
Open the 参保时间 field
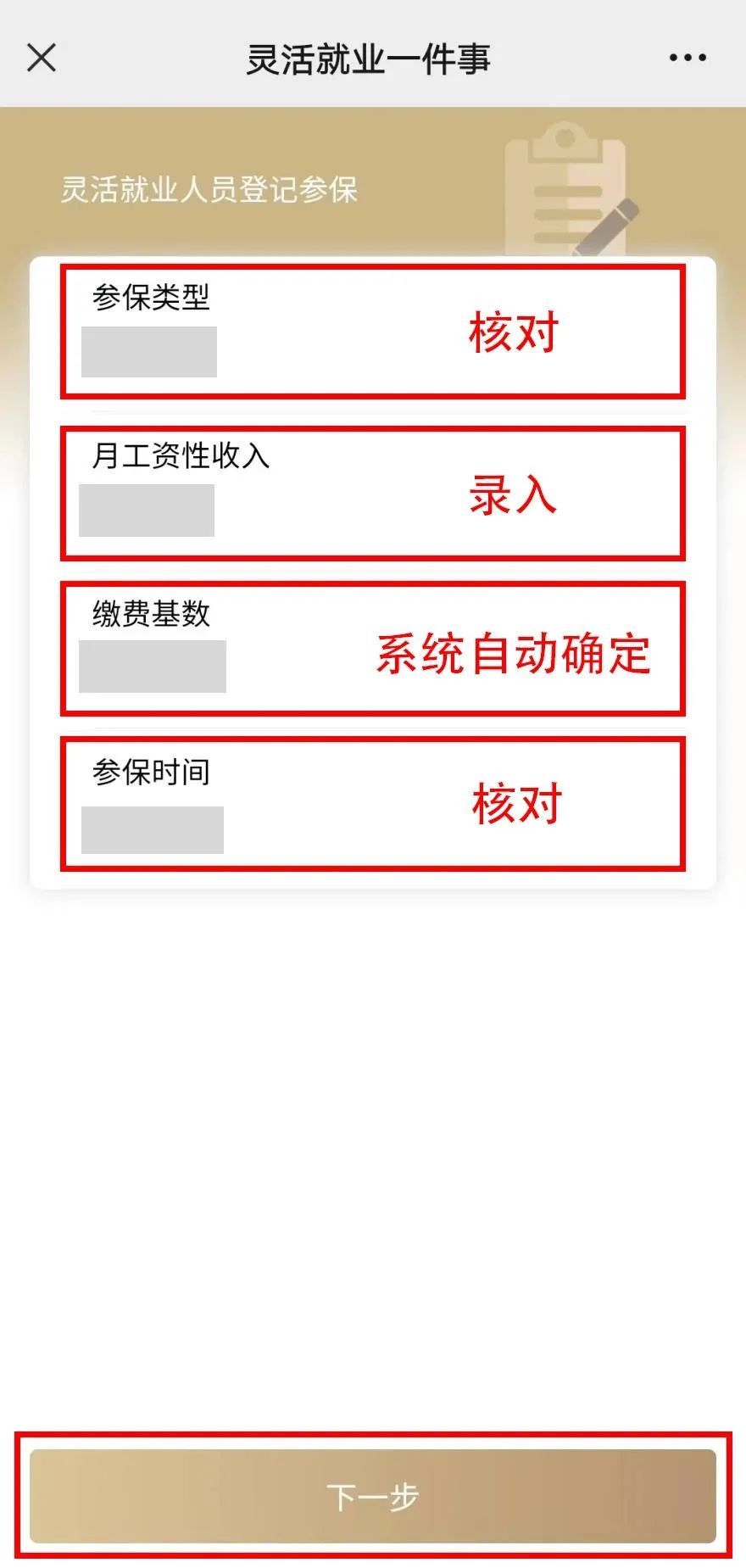[x=153, y=829]
